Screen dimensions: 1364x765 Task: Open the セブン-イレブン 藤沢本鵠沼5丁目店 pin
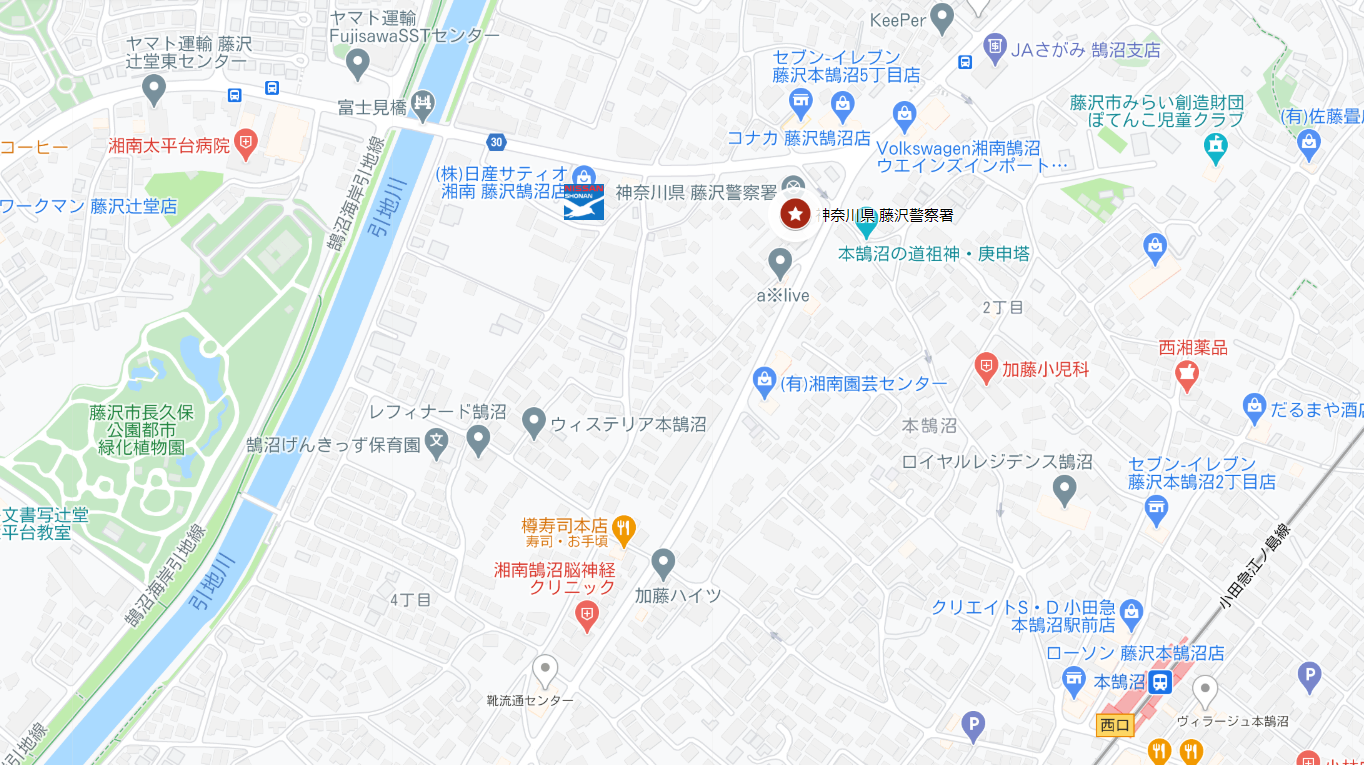click(800, 100)
